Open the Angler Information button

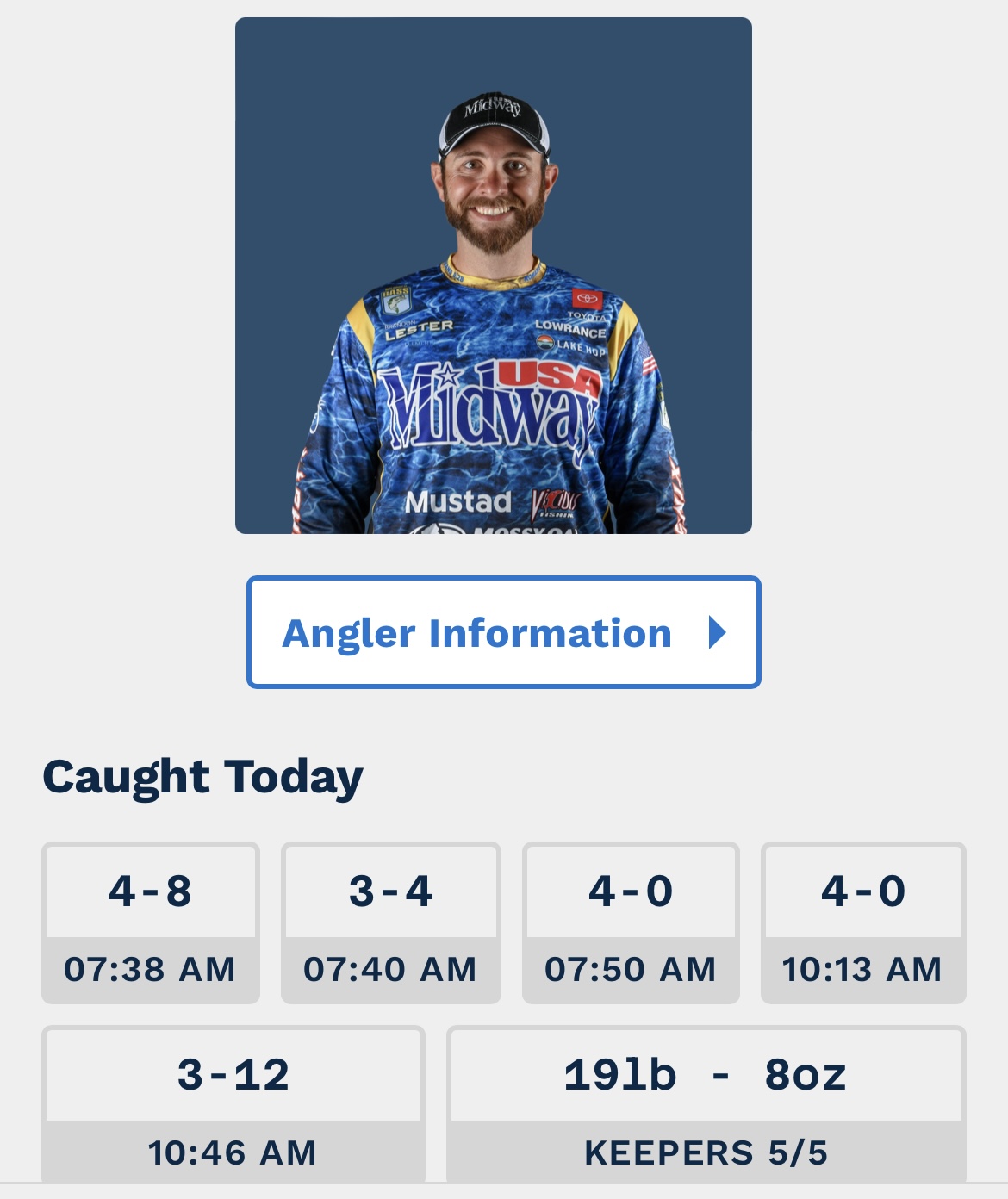[x=503, y=632]
